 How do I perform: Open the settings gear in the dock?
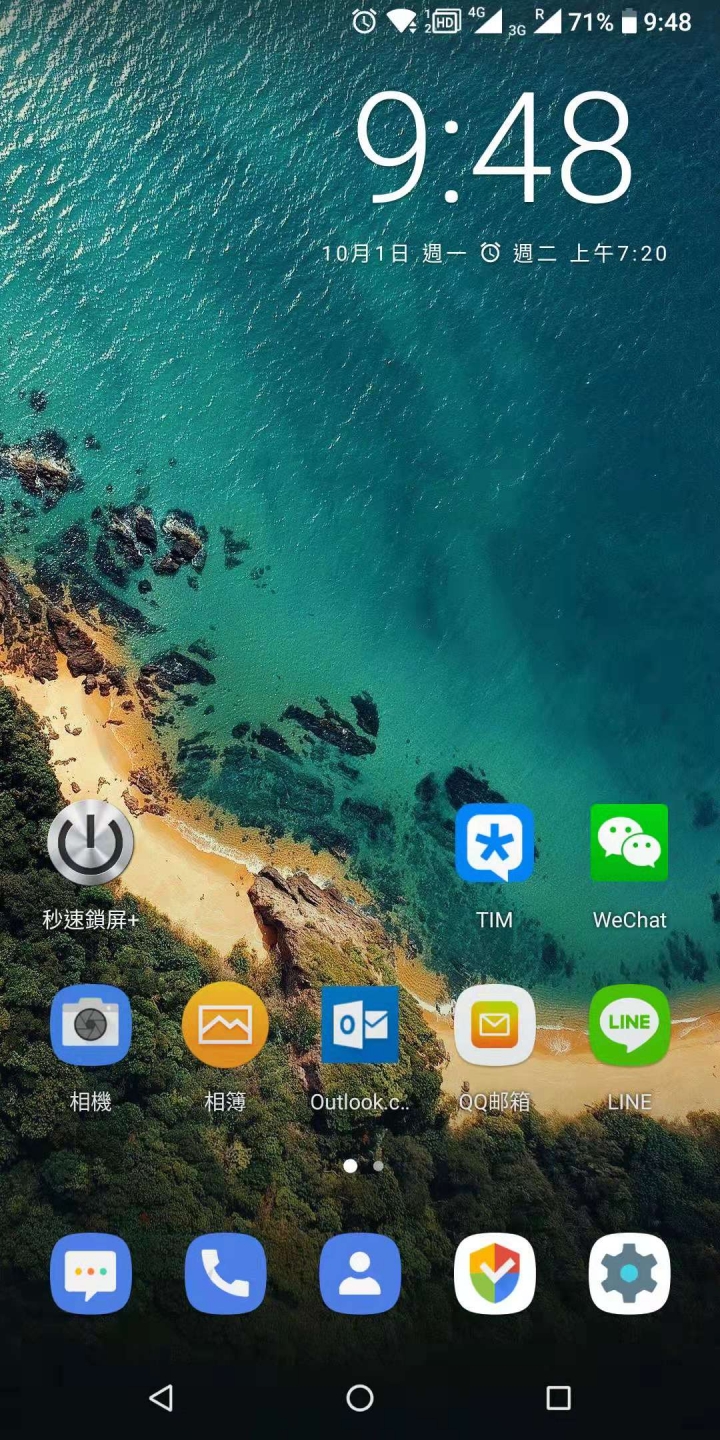(x=629, y=1273)
